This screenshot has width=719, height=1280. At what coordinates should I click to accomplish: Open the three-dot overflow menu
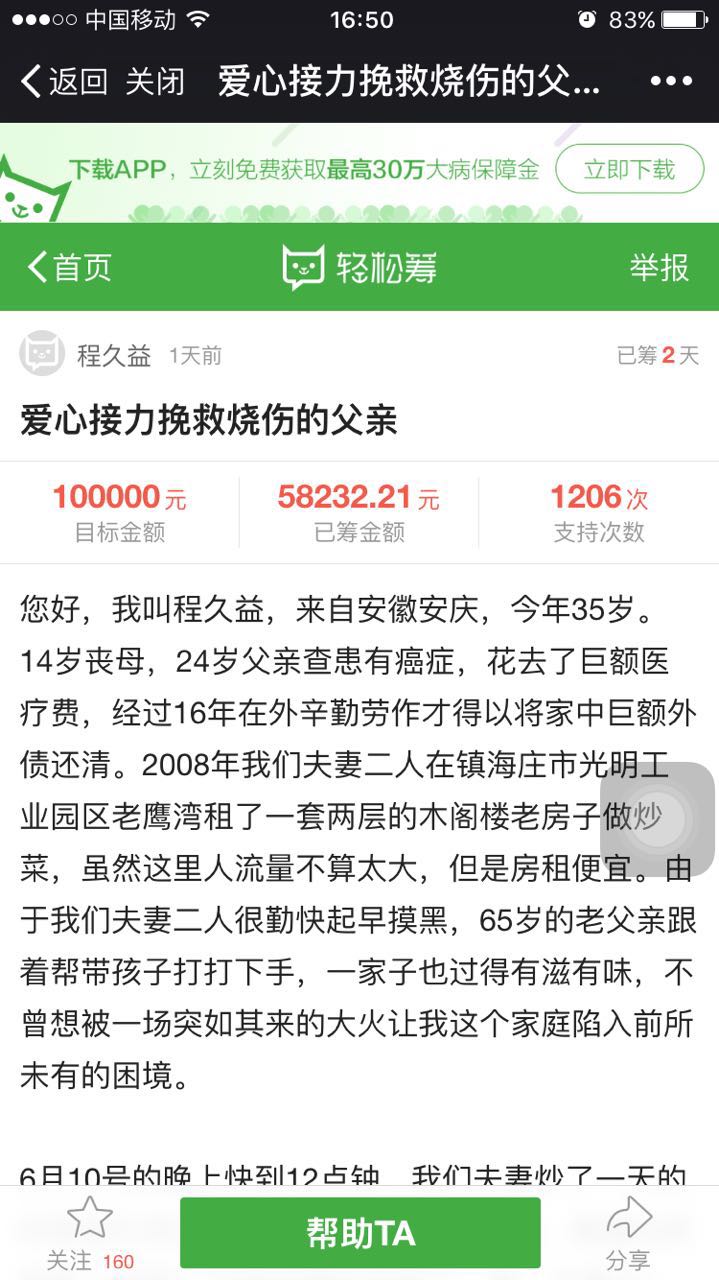tap(670, 81)
